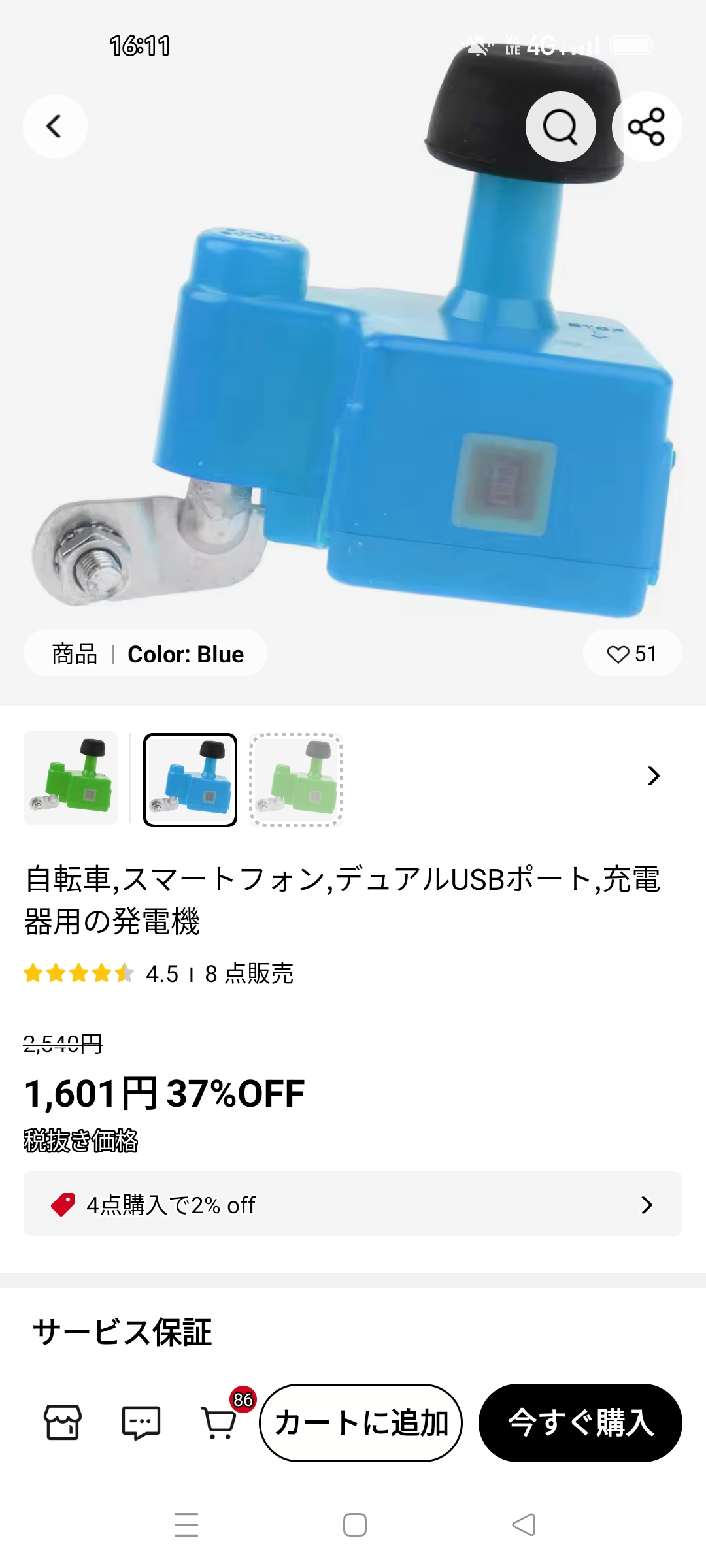This screenshot has height=1568, width=706.
Task: Open chat with the seller
Action: 141,1422
